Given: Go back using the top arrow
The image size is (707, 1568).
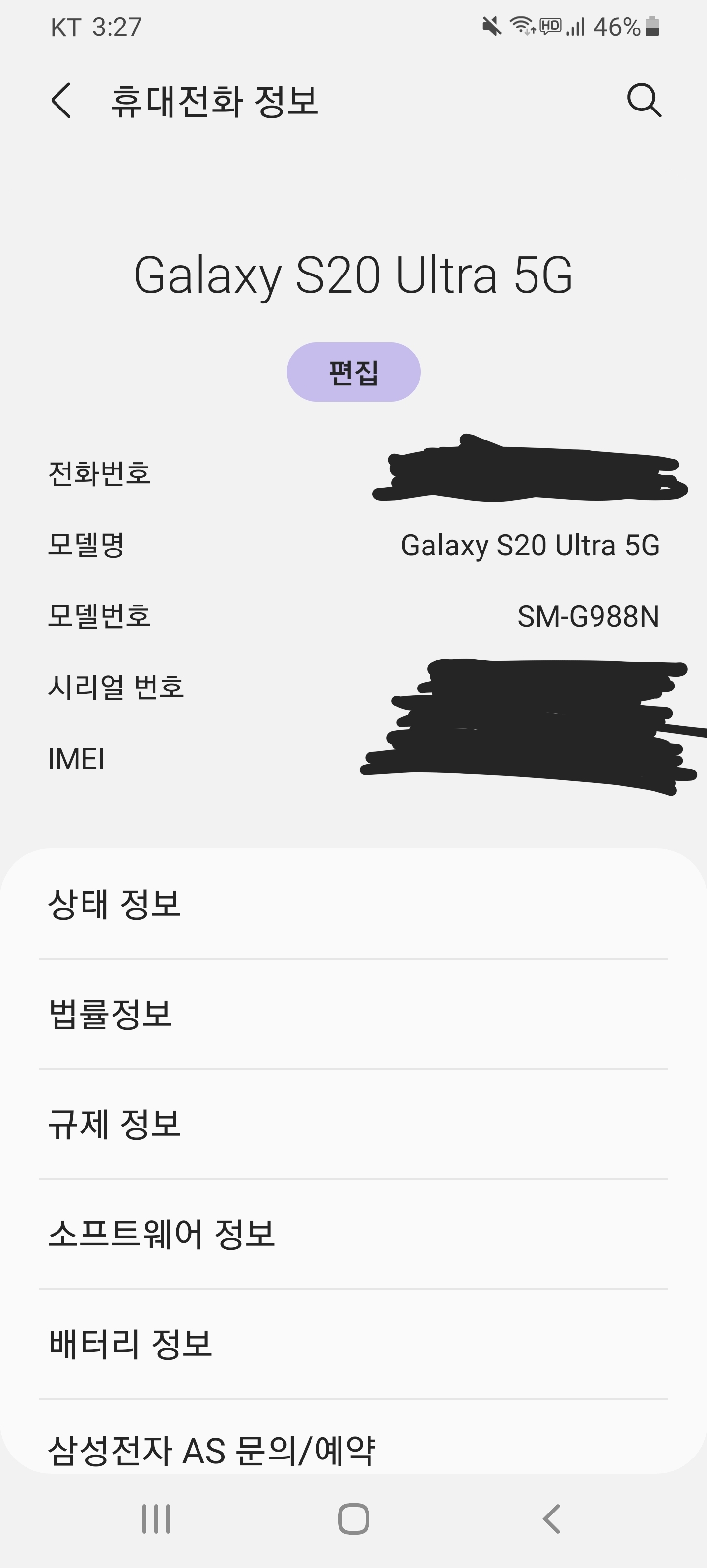Looking at the screenshot, I should click(x=61, y=101).
